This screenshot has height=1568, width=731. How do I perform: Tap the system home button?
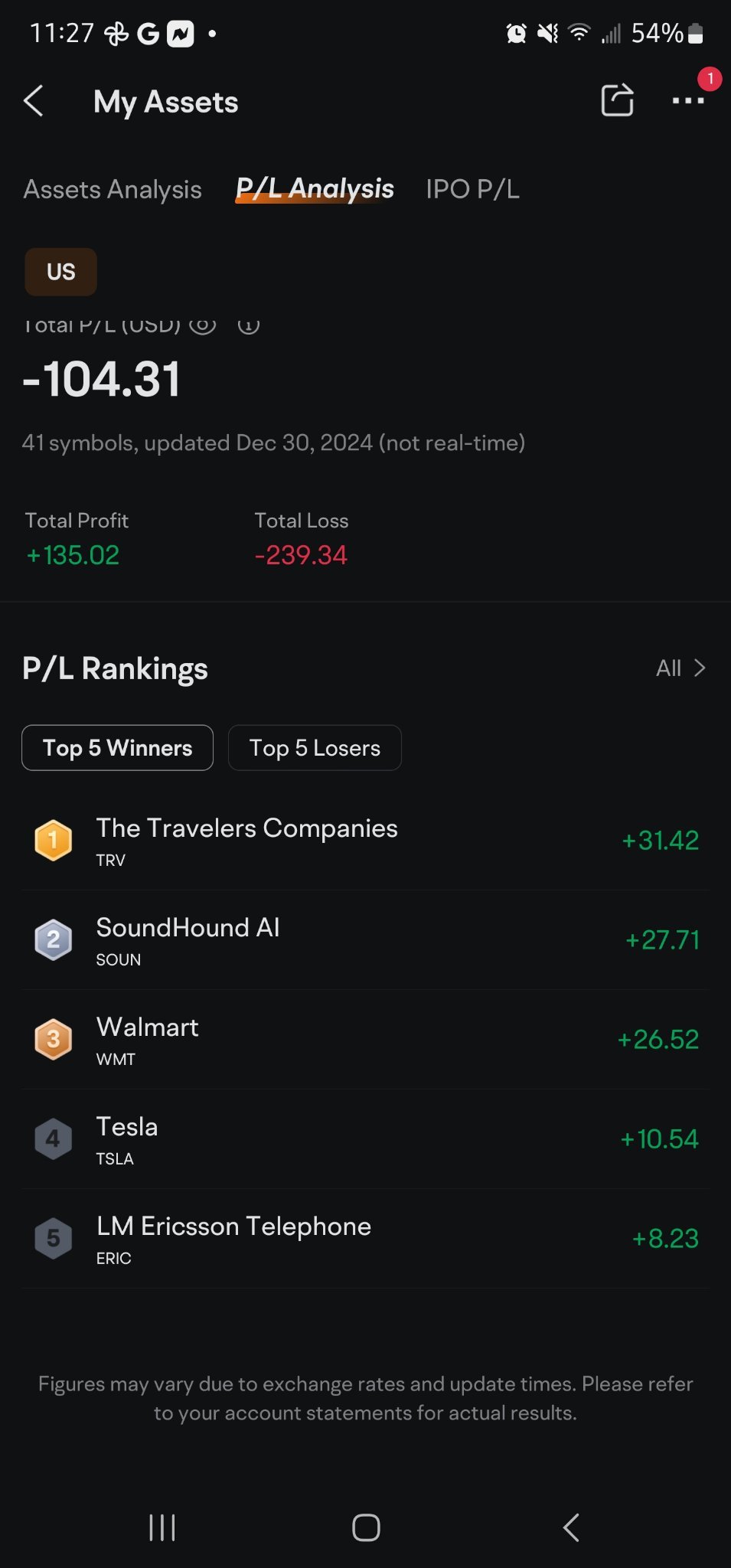point(366,1527)
